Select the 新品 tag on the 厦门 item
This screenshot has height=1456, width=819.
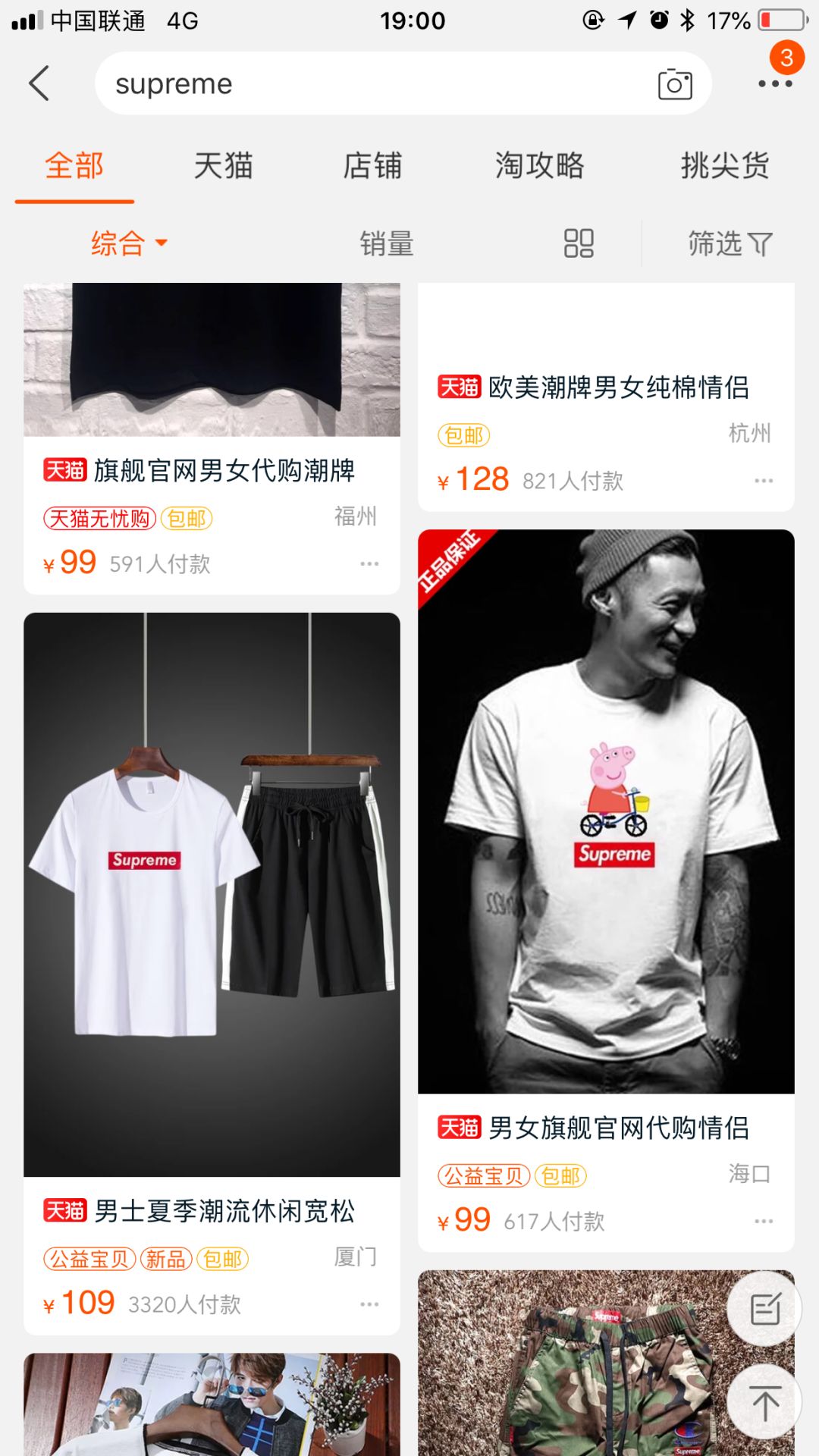[x=168, y=1259]
